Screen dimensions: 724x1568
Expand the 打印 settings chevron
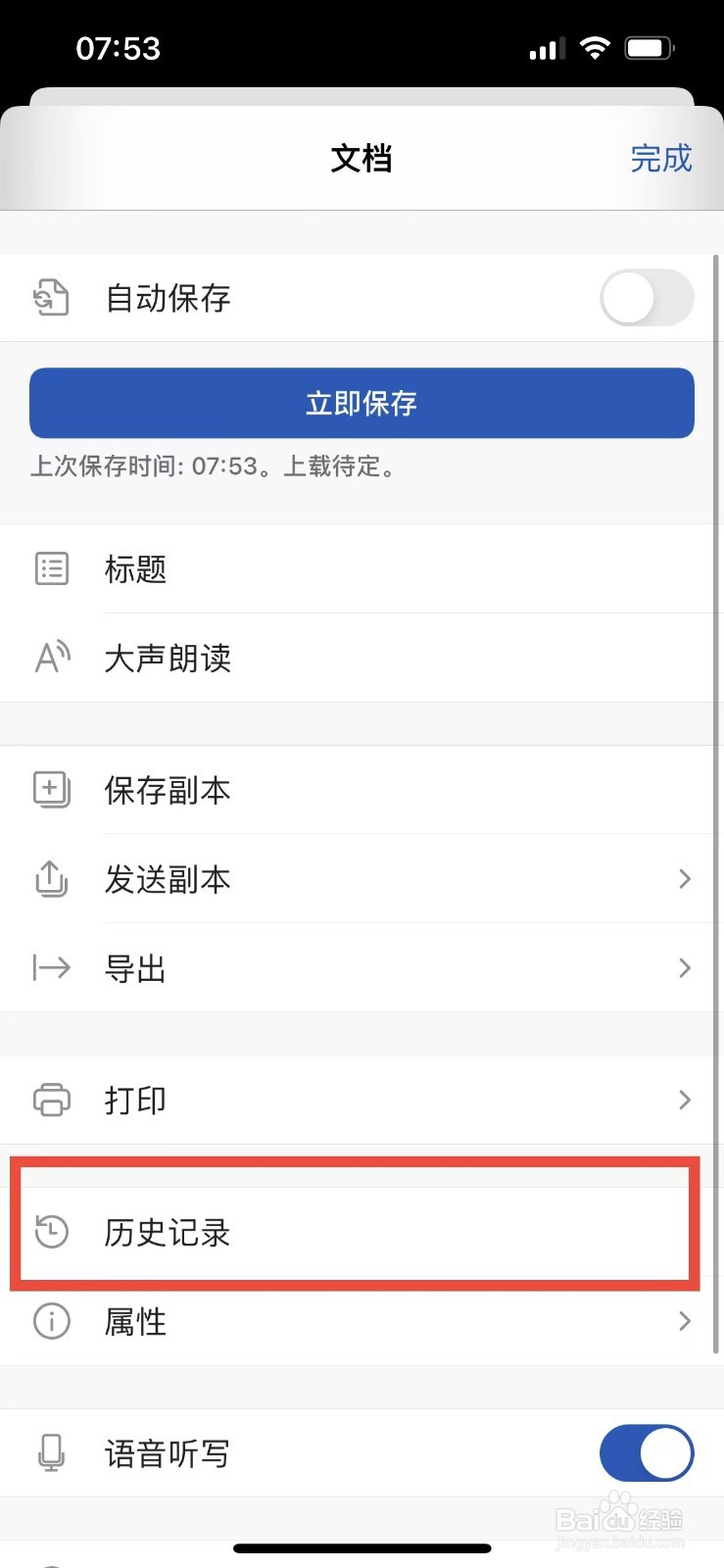tap(685, 1100)
